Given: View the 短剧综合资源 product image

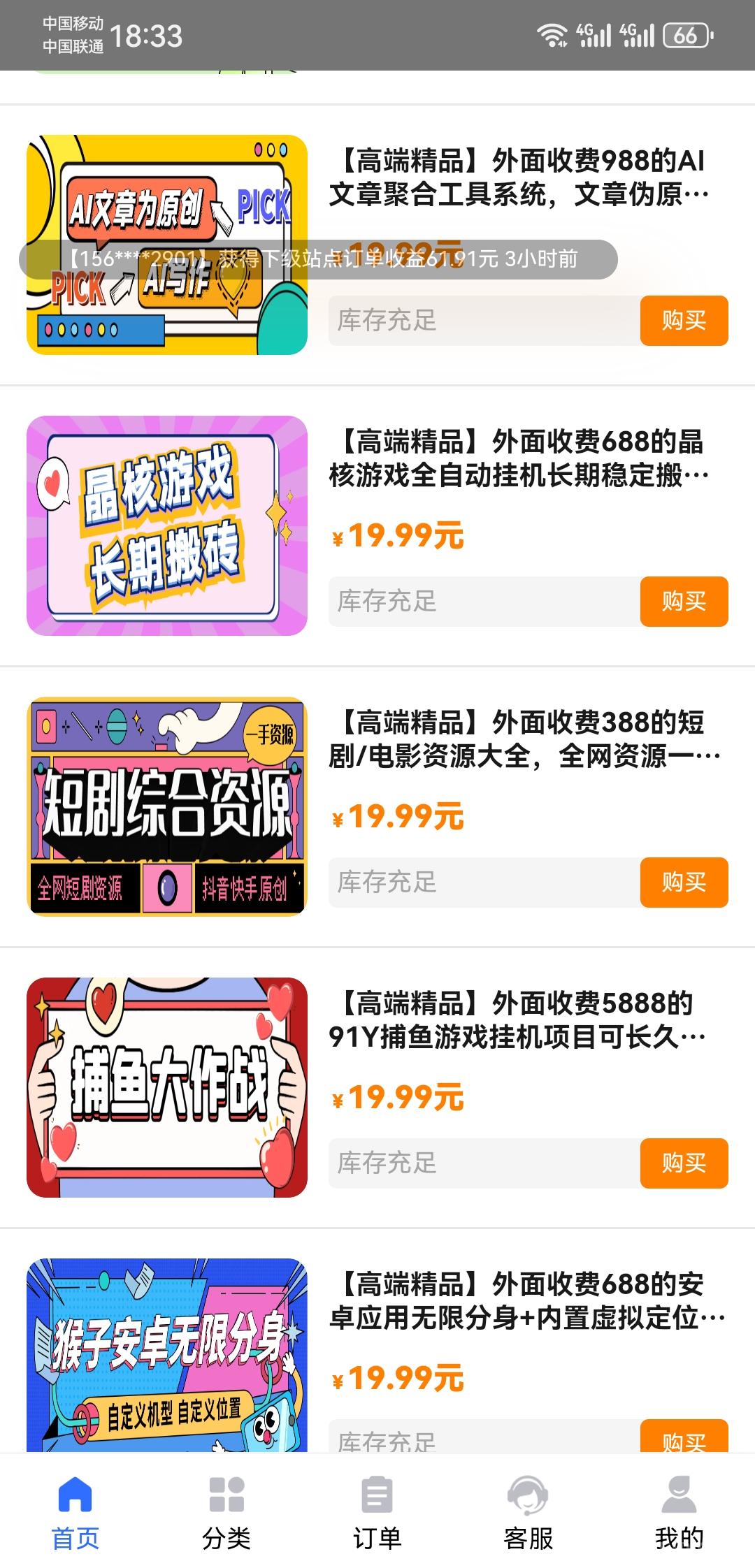Looking at the screenshot, I should 167,806.
